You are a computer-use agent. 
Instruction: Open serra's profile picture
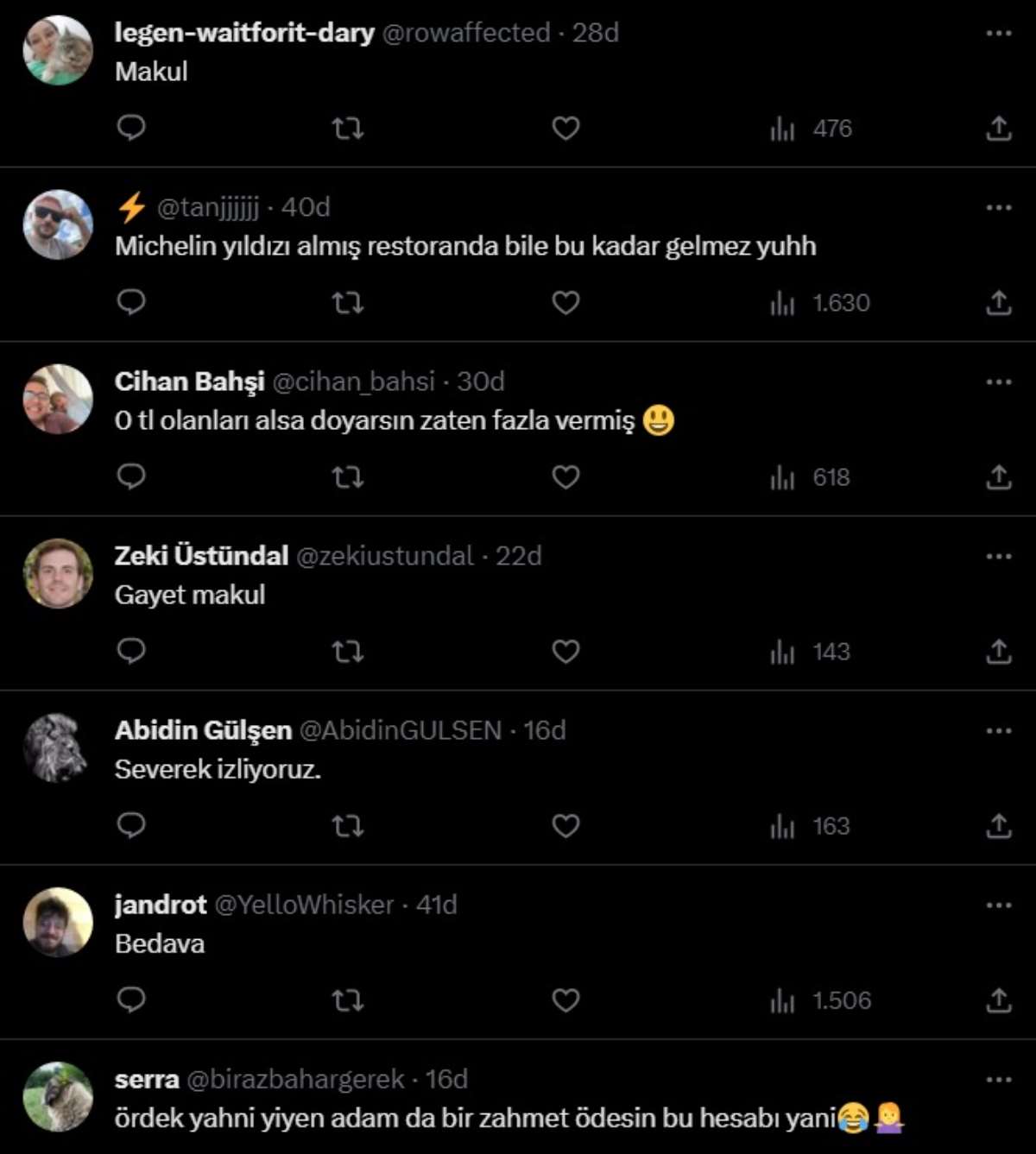58,1096
